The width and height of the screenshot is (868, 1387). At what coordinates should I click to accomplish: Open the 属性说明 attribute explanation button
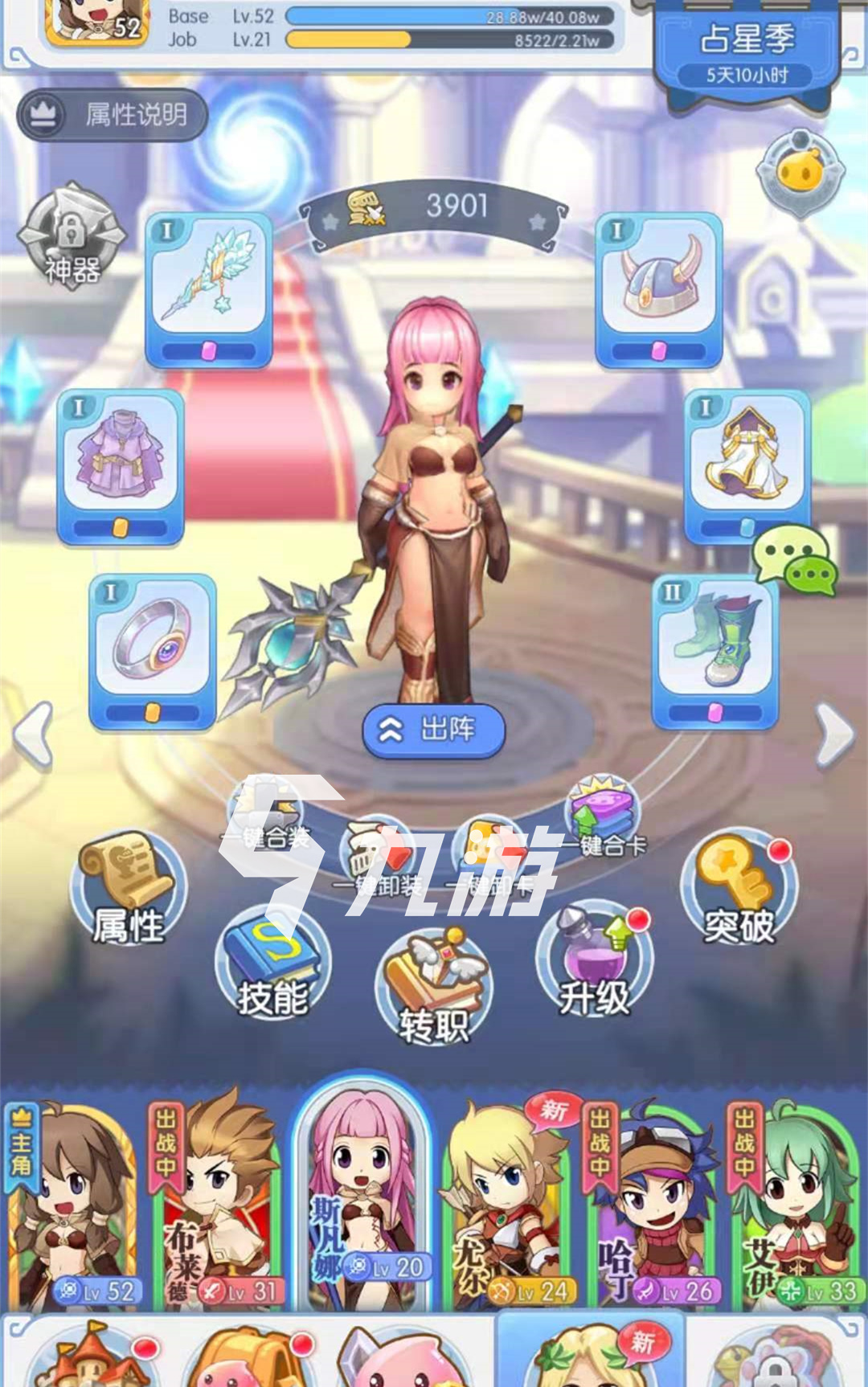coord(113,115)
